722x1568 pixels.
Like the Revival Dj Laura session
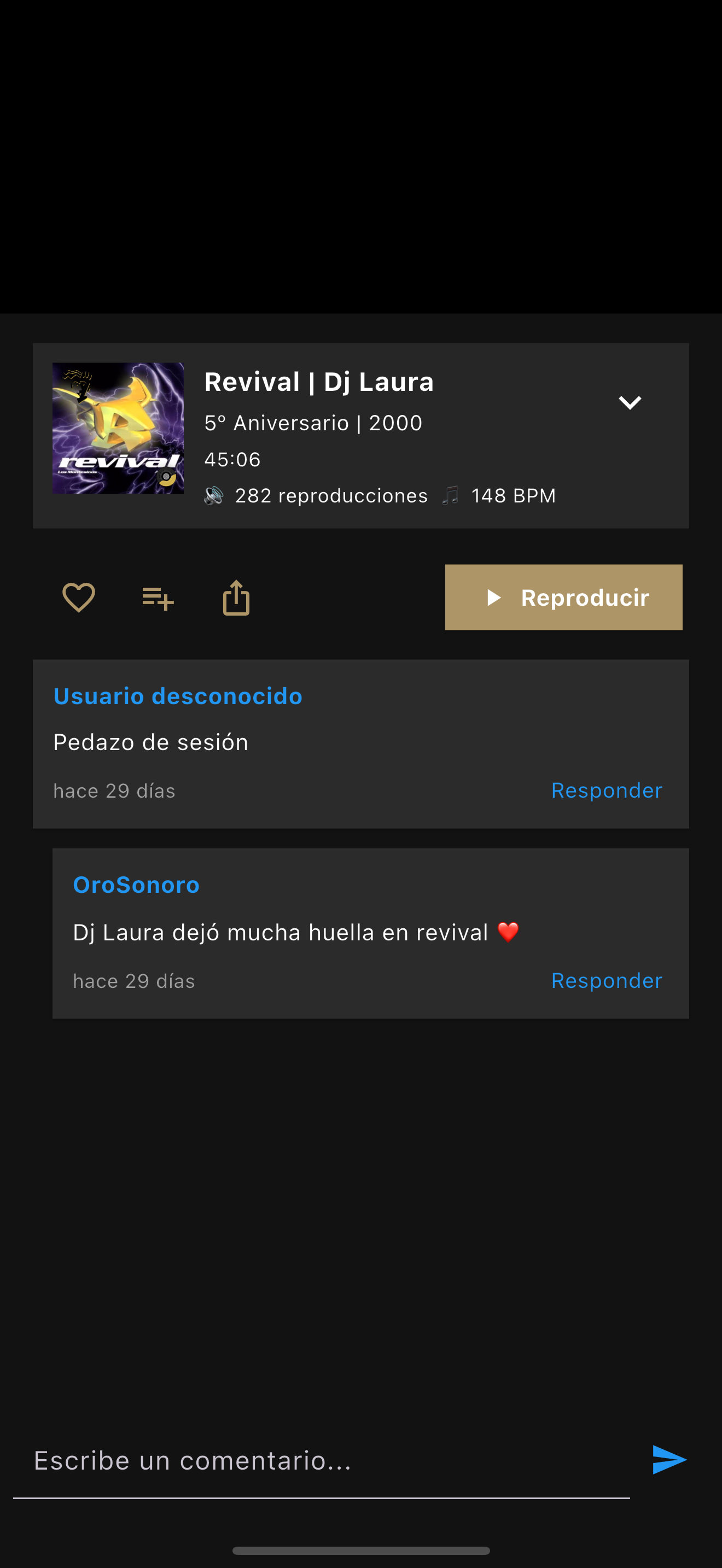click(x=79, y=597)
